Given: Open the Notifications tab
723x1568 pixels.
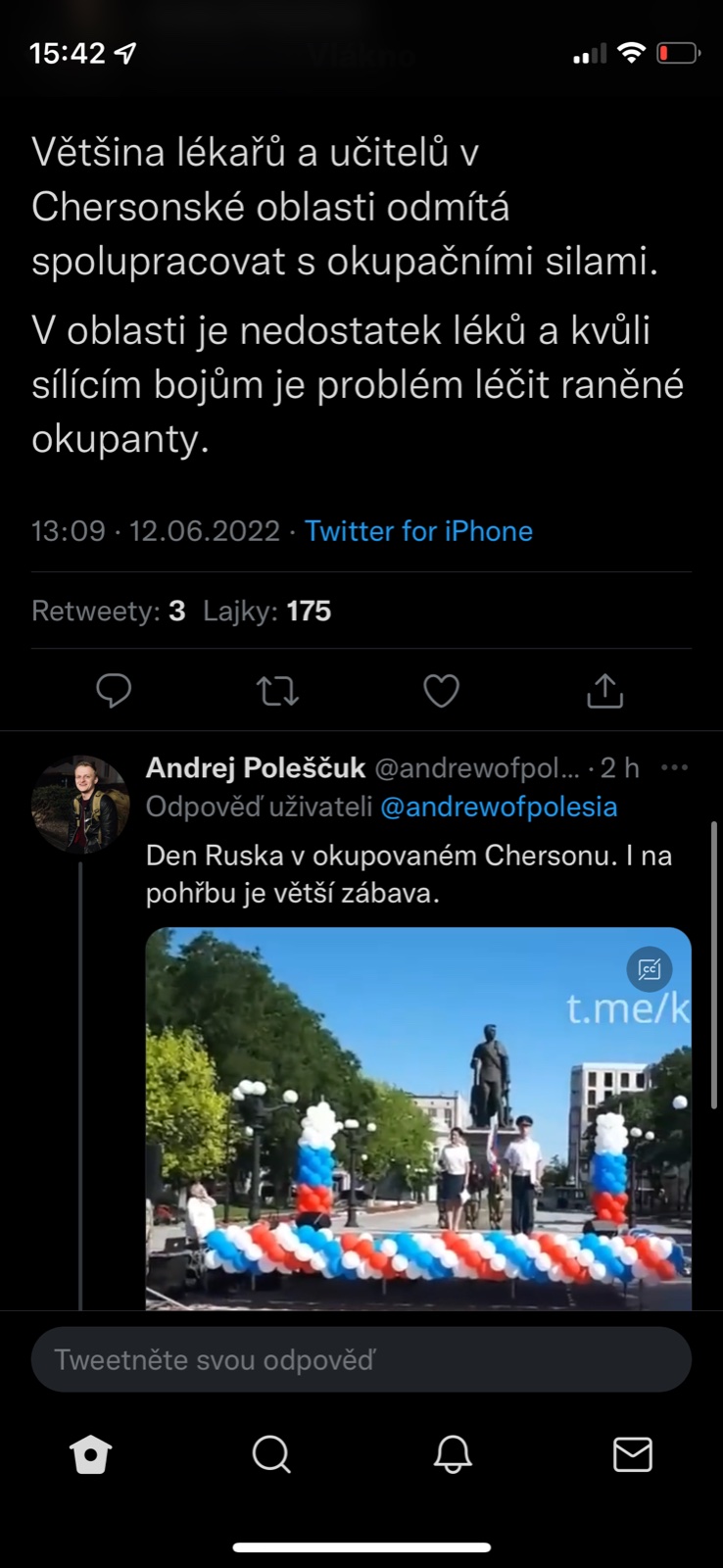Looking at the screenshot, I should click(x=452, y=1455).
